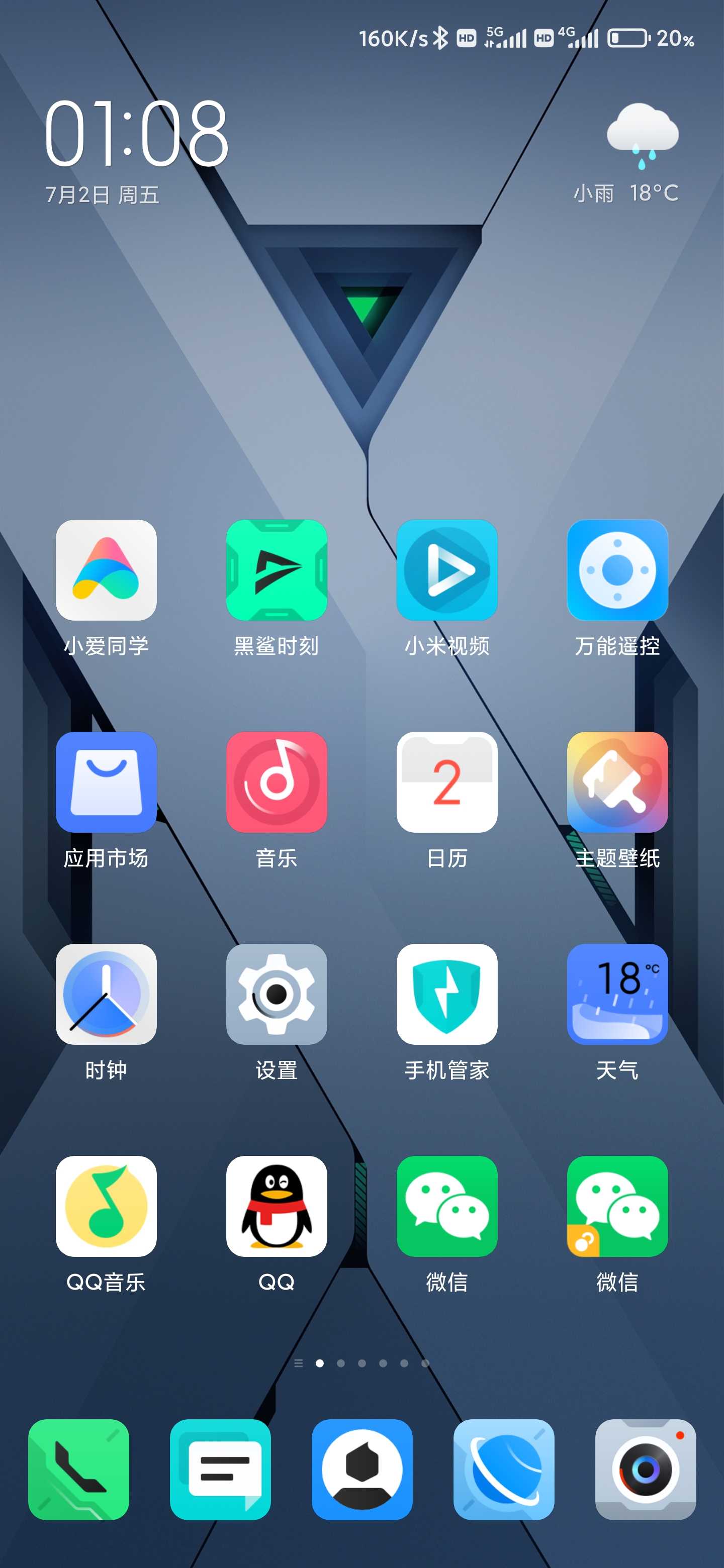Open the dual-app 微信 with orange badge
The width and height of the screenshot is (724, 1568).
click(617, 1206)
